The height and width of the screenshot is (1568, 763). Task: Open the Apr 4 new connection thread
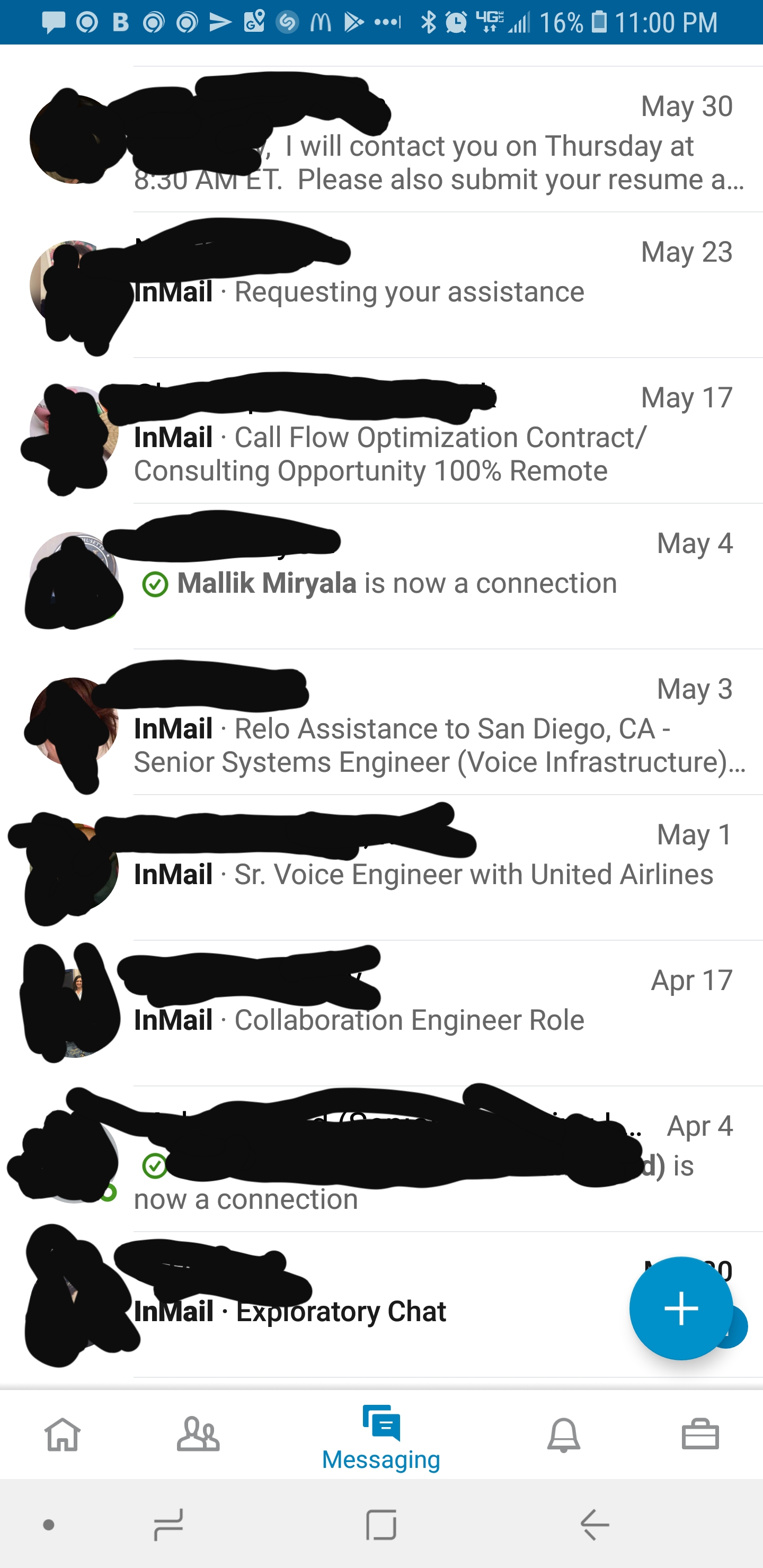381,1159
